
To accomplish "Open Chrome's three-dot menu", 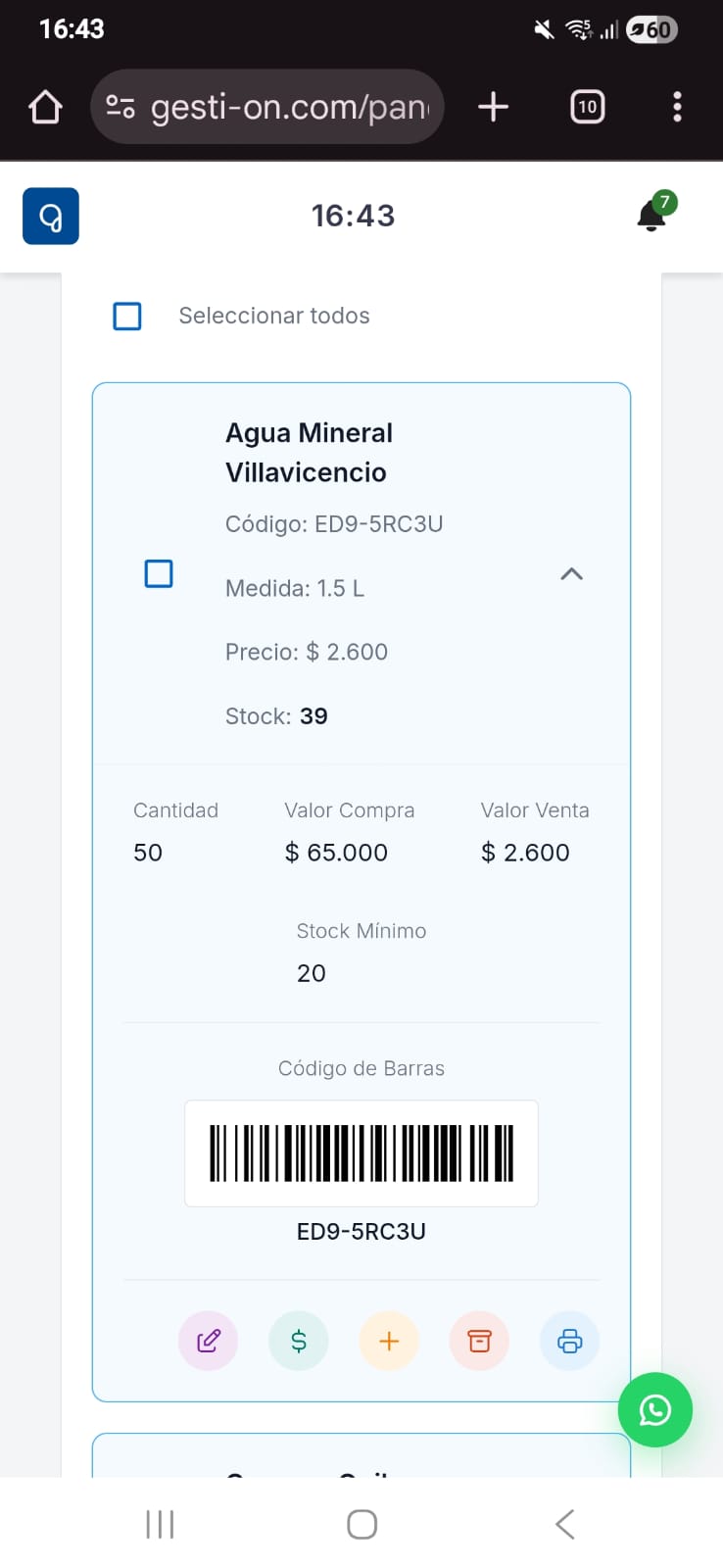I will (676, 107).
